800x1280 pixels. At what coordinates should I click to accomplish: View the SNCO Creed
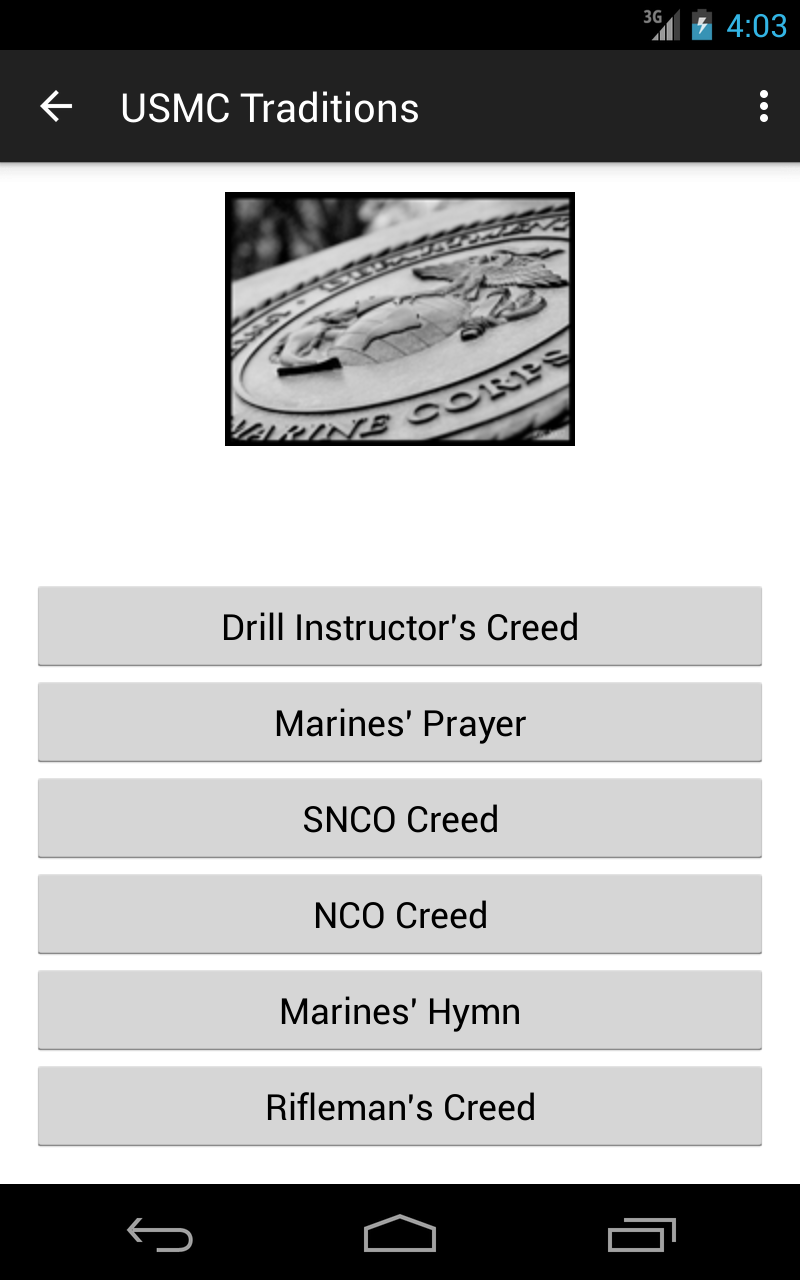click(x=400, y=818)
